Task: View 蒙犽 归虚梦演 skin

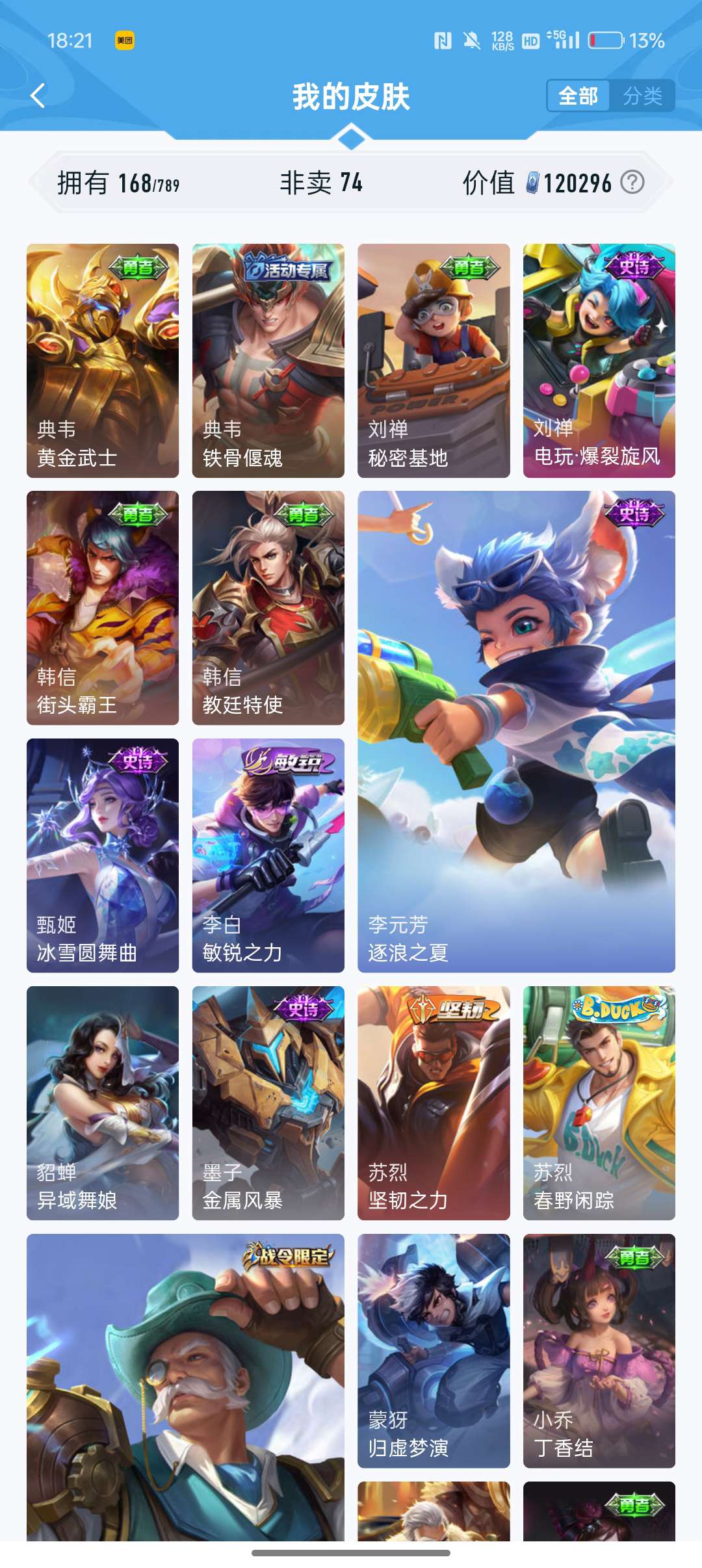Action: pos(434,1351)
